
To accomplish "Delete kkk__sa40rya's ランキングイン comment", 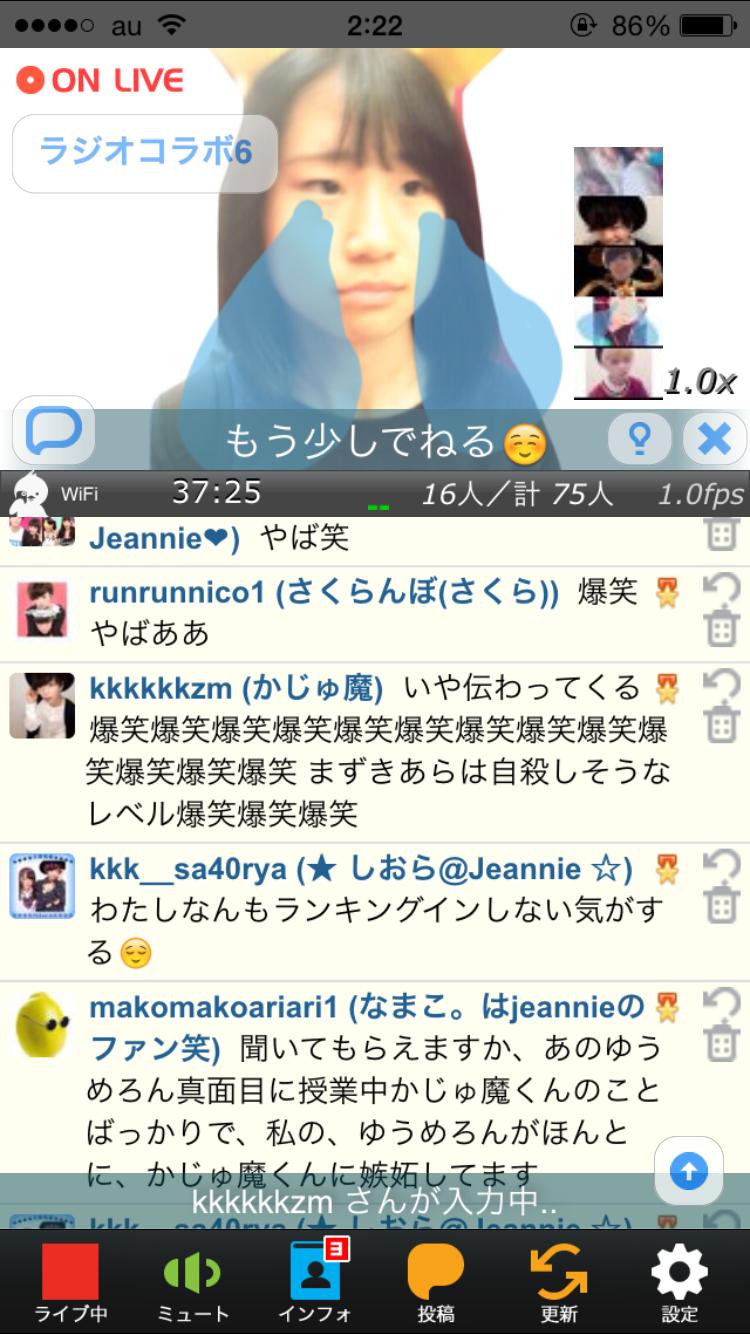I will tap(721, 904).
